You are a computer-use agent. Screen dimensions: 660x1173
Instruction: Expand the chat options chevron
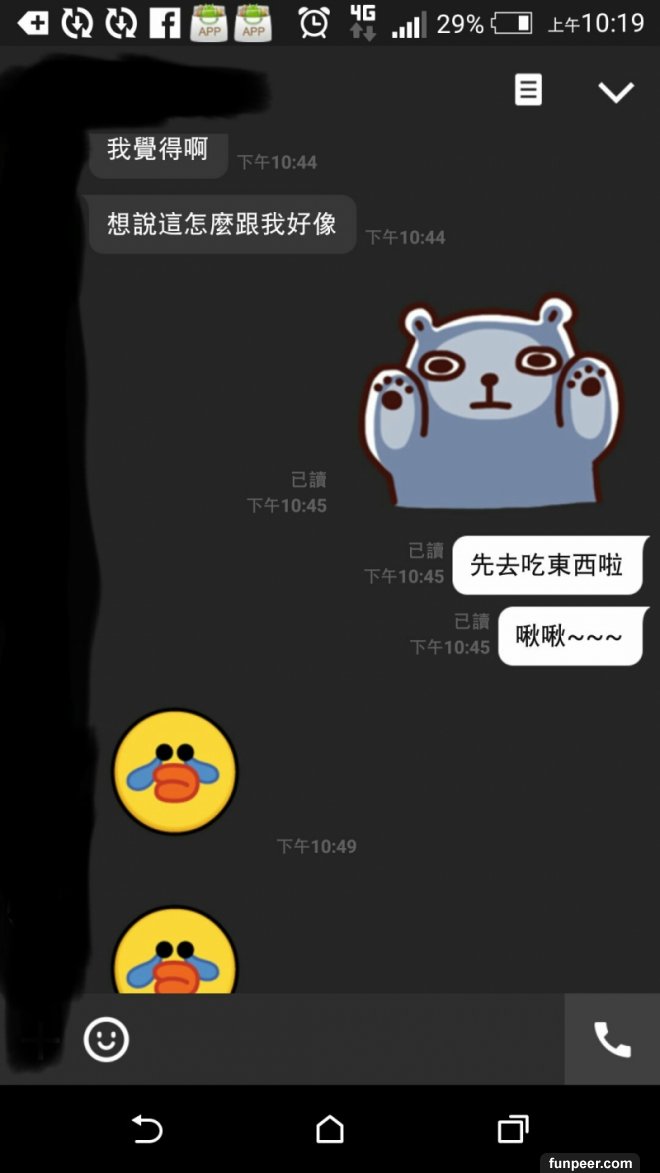click(x=615, y=92)
